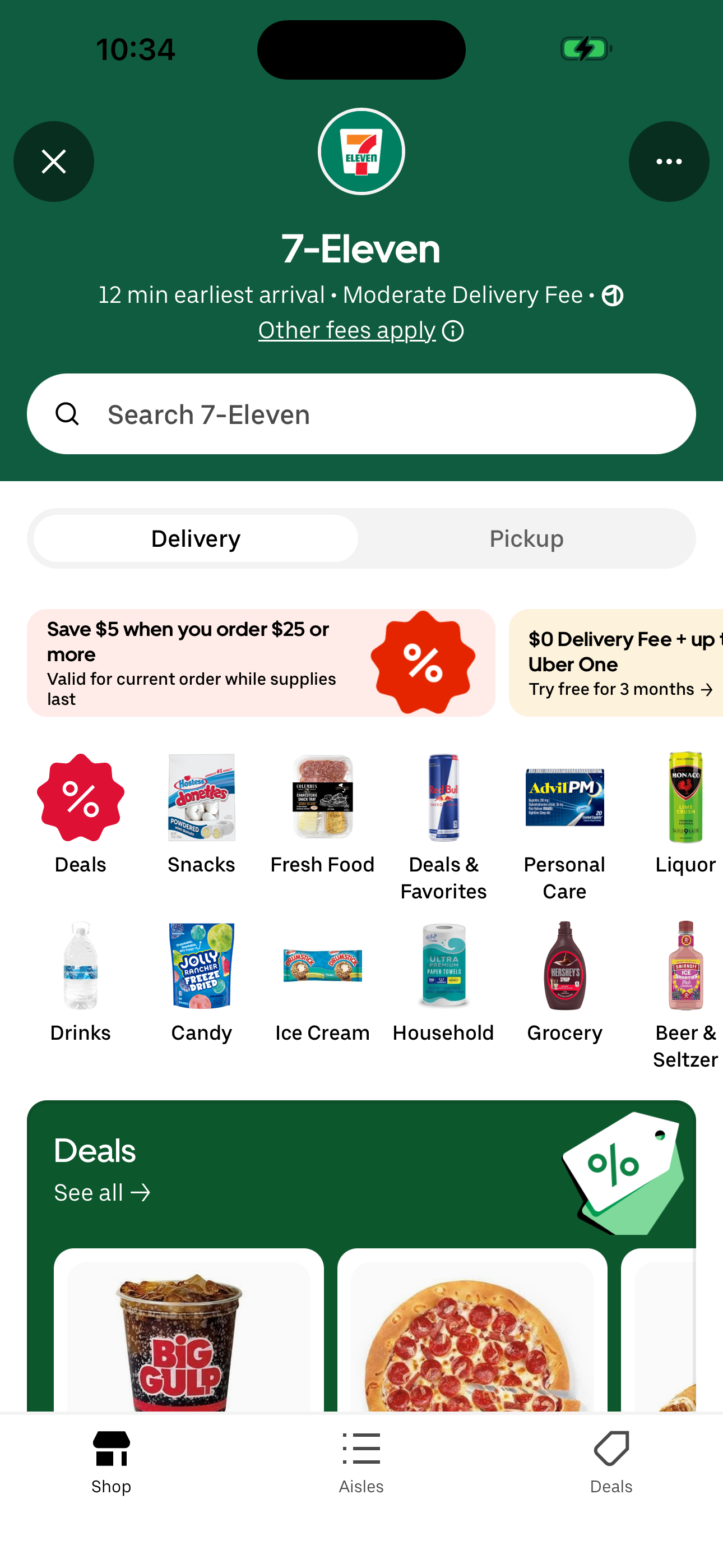Select the Delivery option
This screenshot has width=723, height=1568.
[x=196, y=539]
